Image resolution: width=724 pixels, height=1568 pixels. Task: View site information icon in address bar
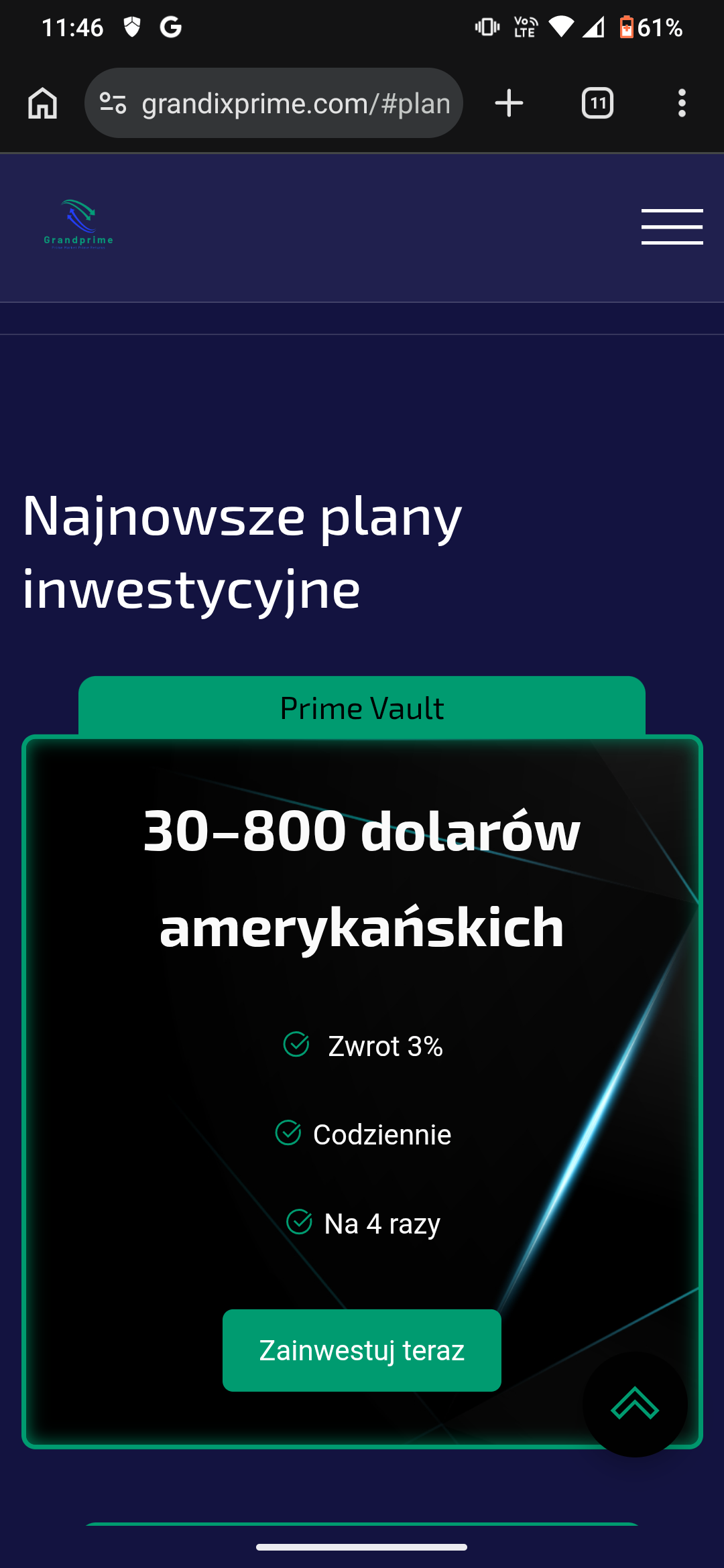point(113,103)
